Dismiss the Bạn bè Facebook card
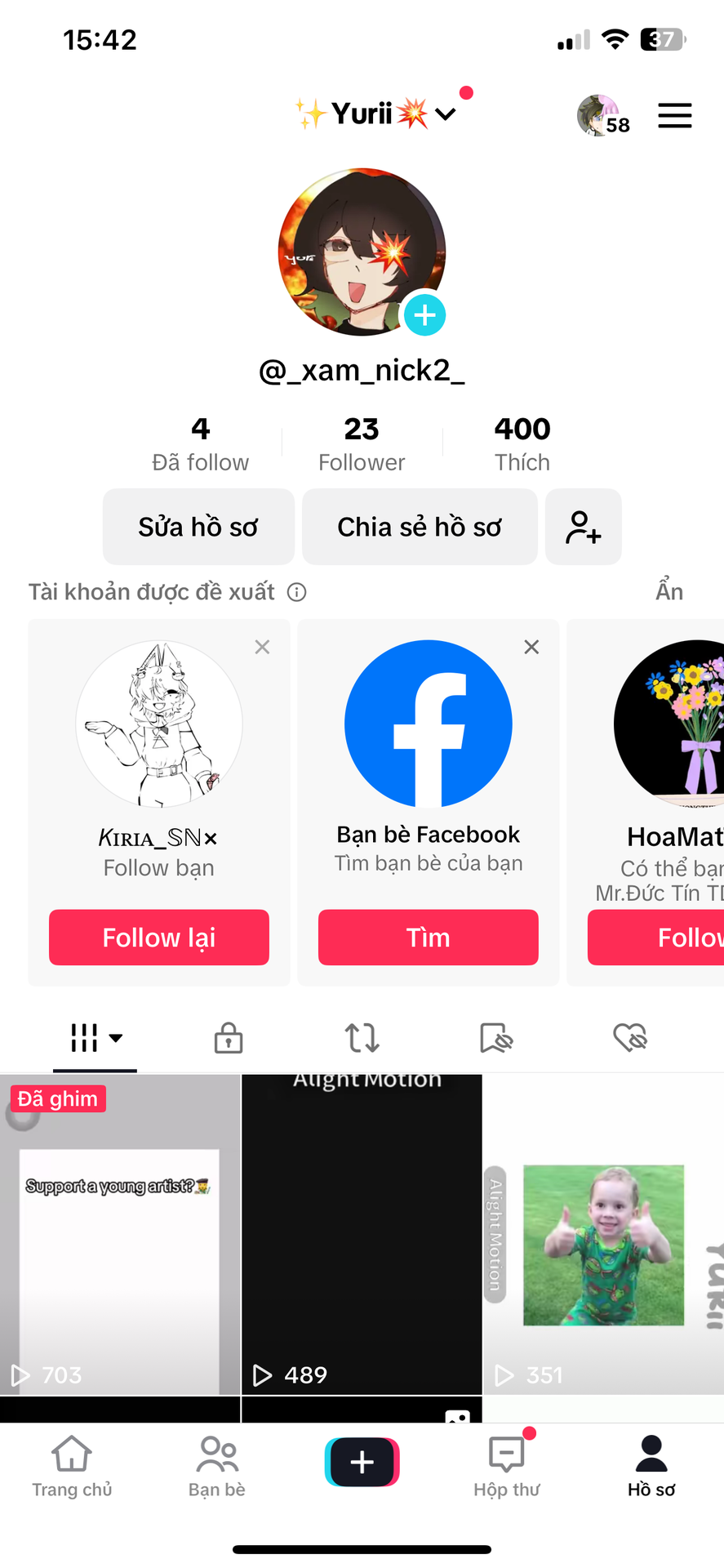The image size is (724, 1568). click(x=531, y=647)
